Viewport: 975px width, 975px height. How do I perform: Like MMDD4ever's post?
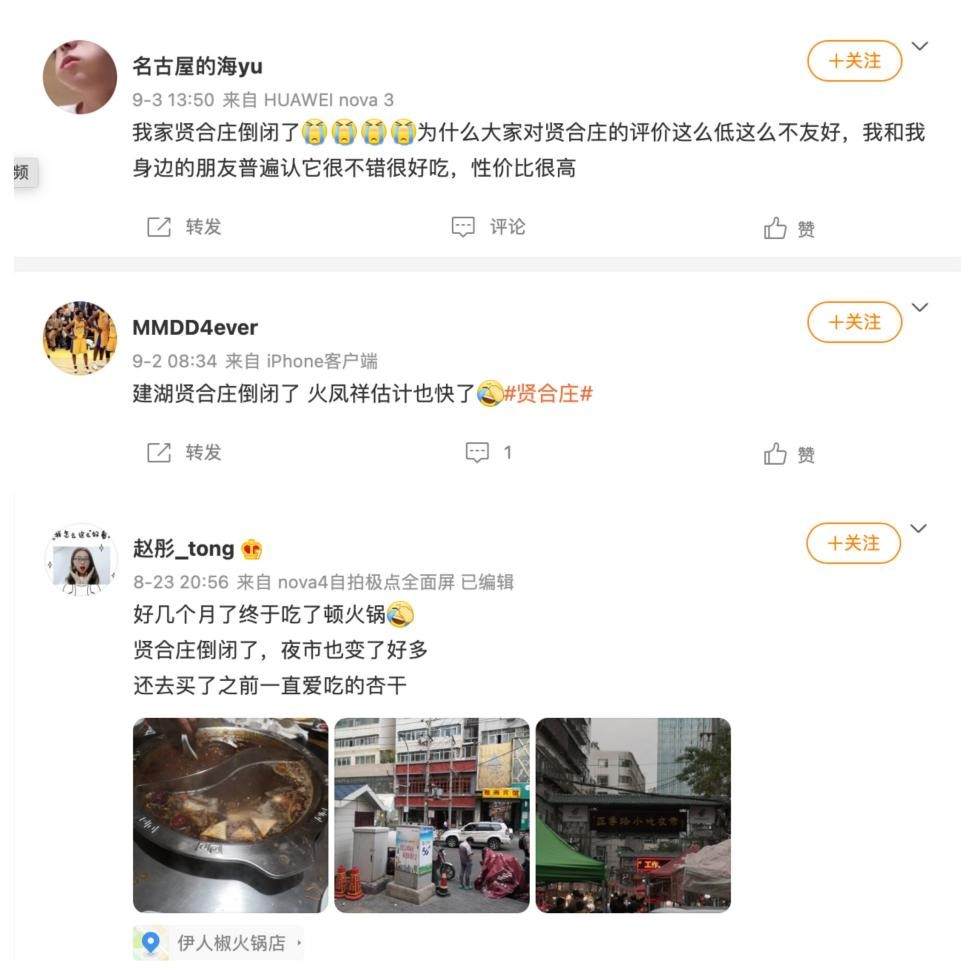click(789, 454)
